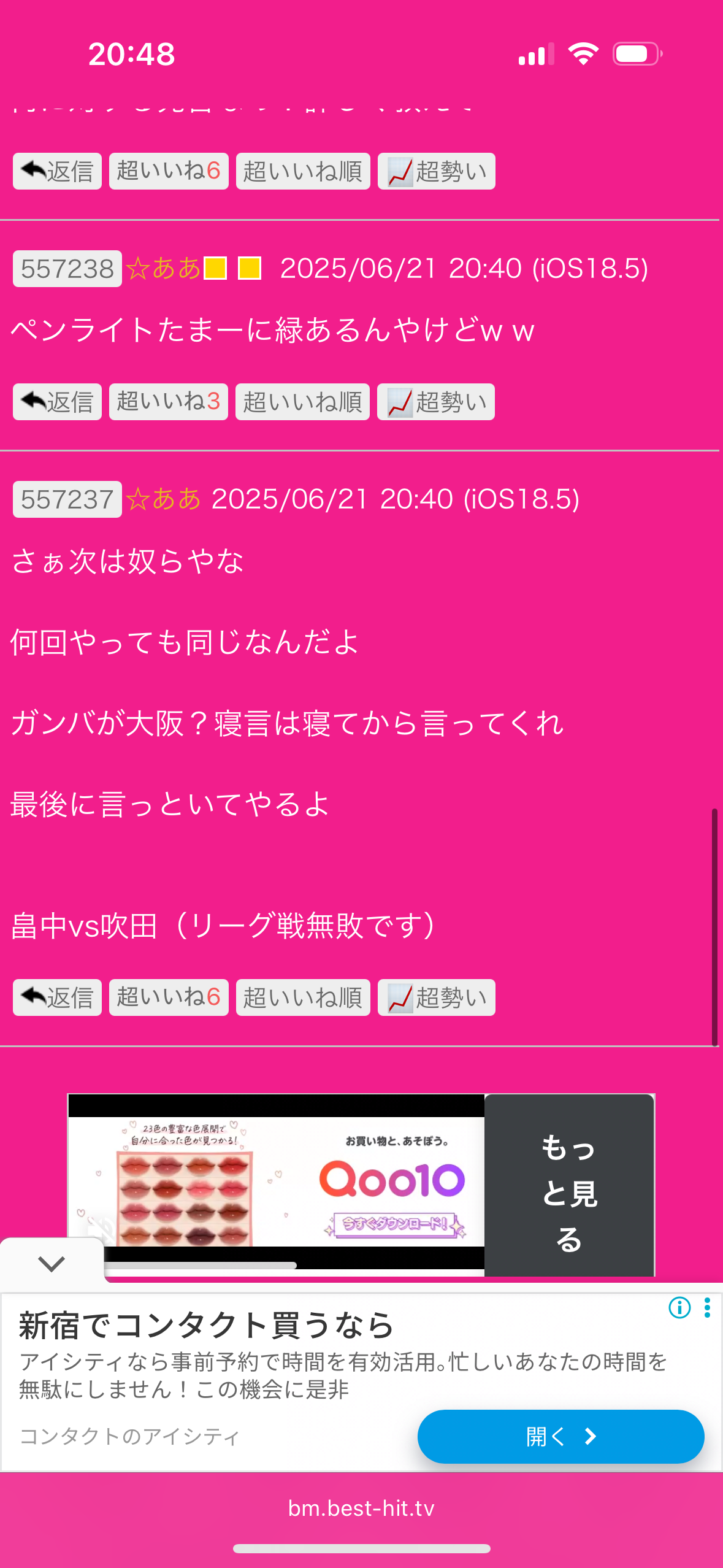The image size is (723, 1568).
Task: Tap the bm.best-hit.tv address bar
Action: [x=361, y=1508]
